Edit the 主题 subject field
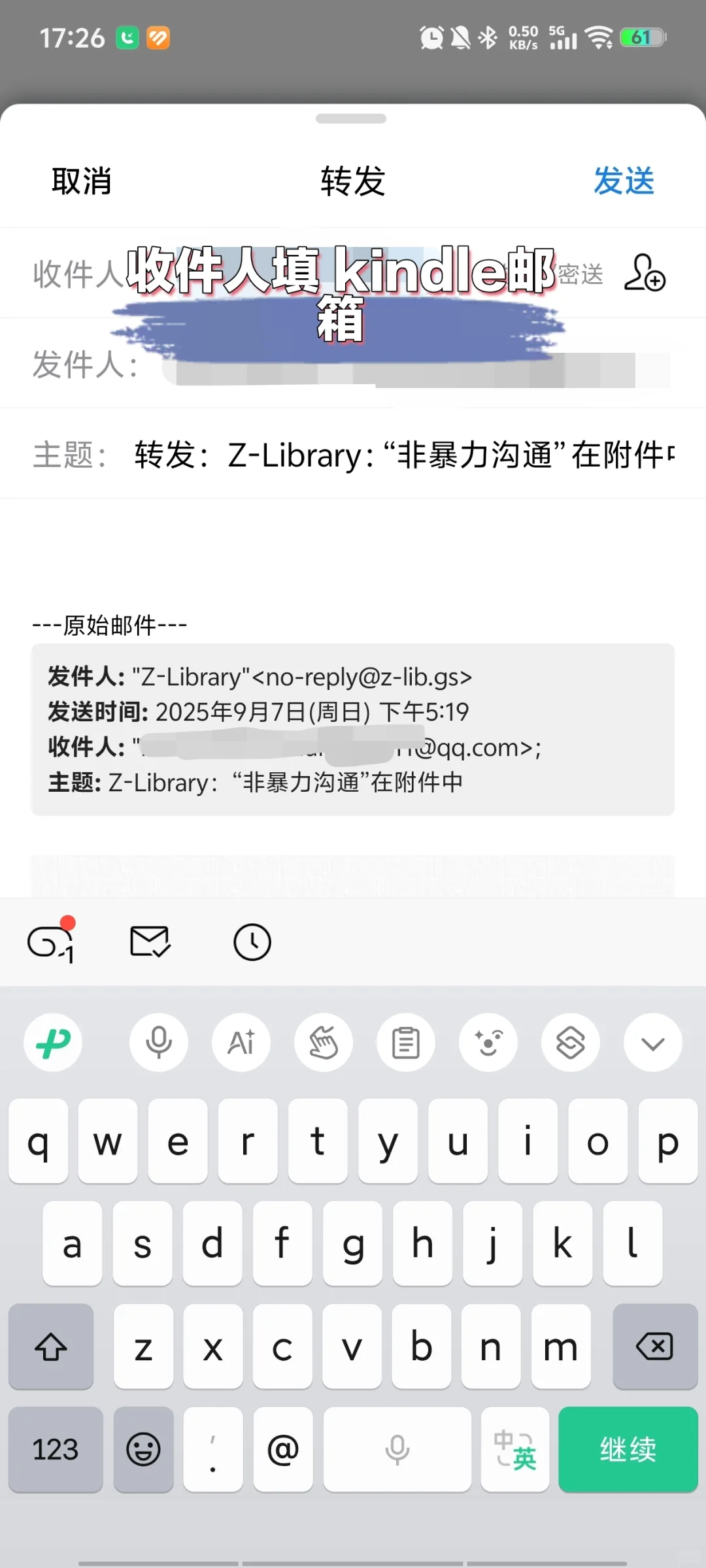The height and width of the screenshot is (1568, 706). click(x=353, y=454)
